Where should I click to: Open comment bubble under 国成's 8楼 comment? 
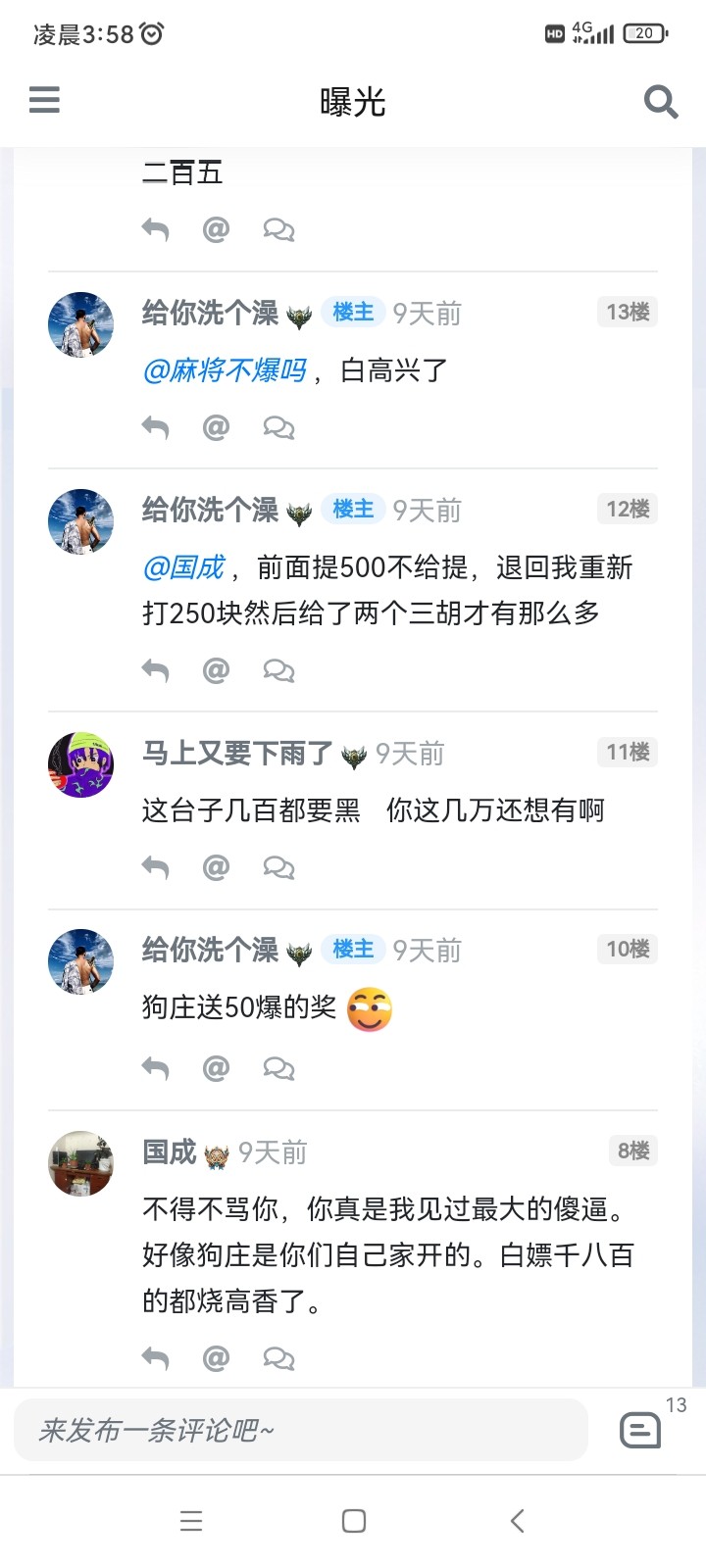pyautogui.click(x=278, y=1358)
